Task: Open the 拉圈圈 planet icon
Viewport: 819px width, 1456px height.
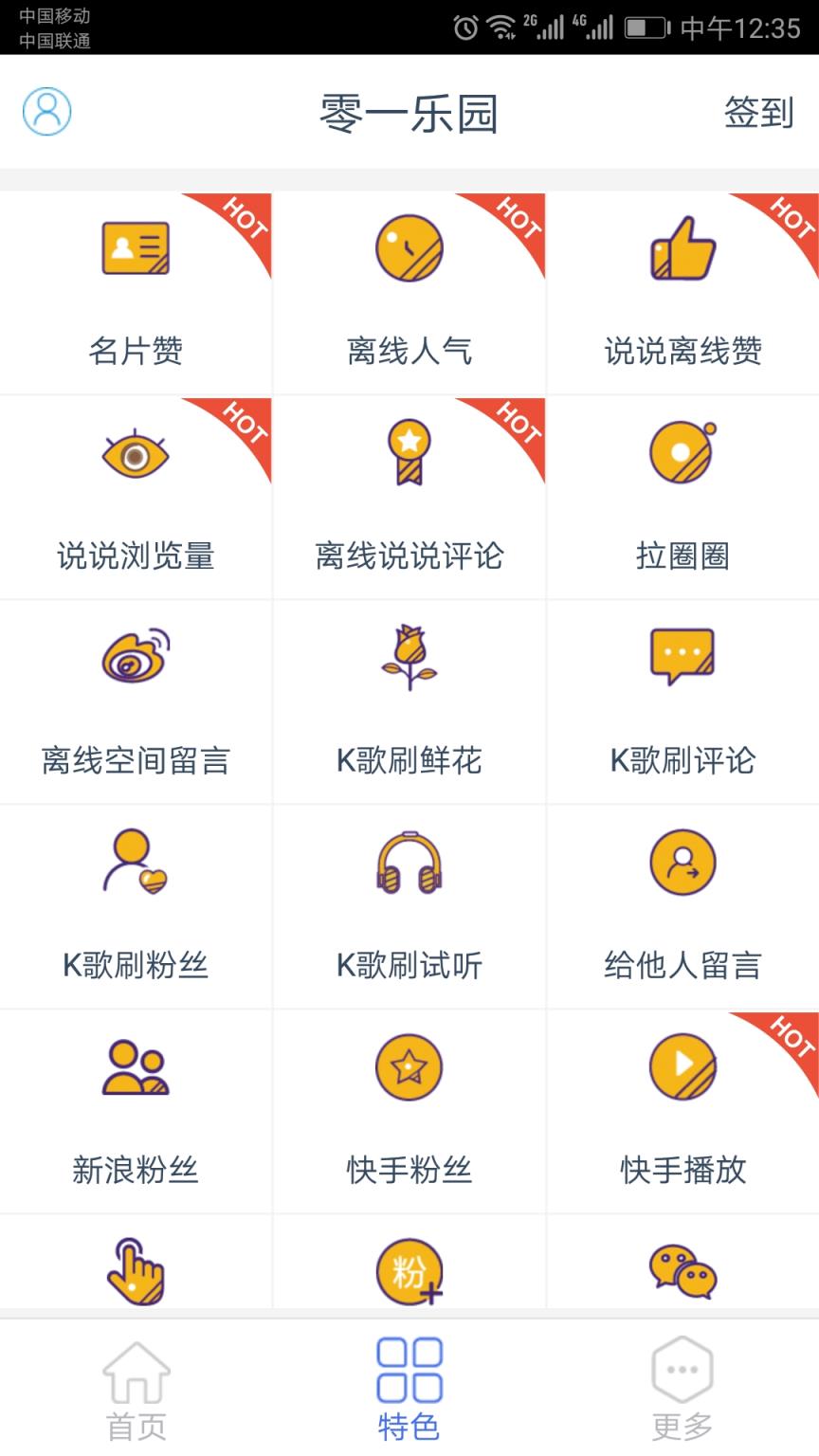Action: point(682,451)
